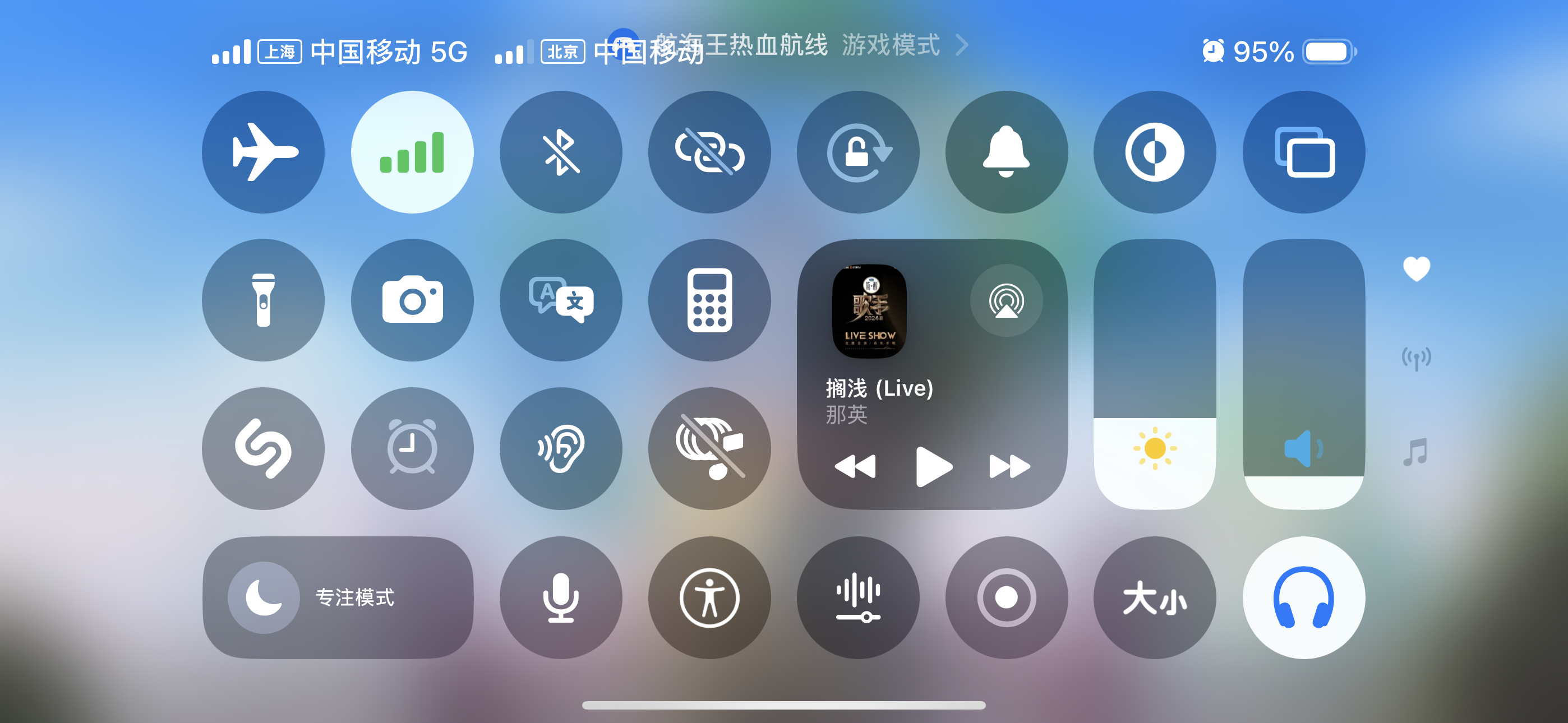Open the alarm clock control

tap(412, 448)
